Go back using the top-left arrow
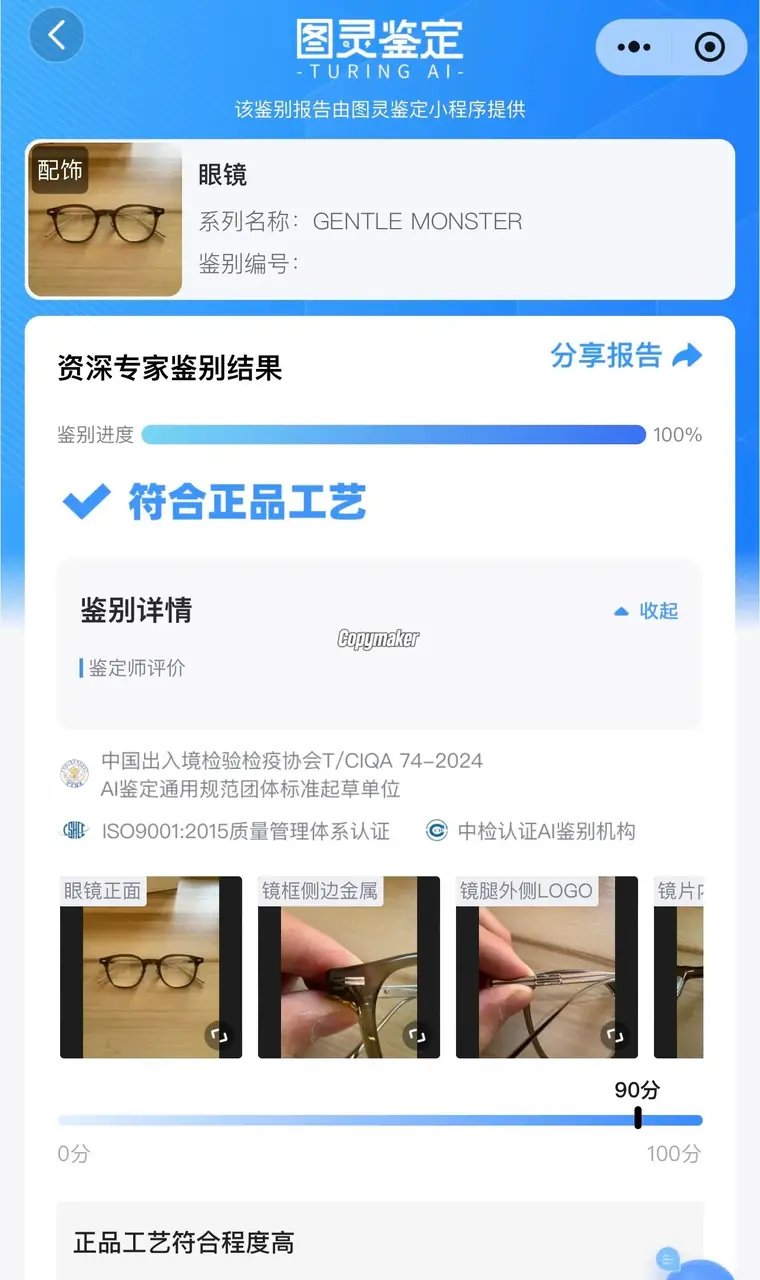This screenshot has width=760, height=1280. coord(56,36)
